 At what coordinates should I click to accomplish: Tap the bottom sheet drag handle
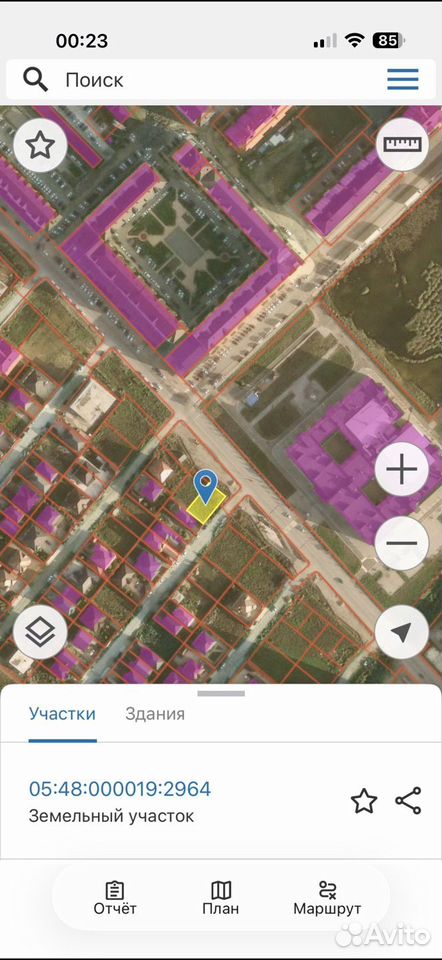pos(221,693)
